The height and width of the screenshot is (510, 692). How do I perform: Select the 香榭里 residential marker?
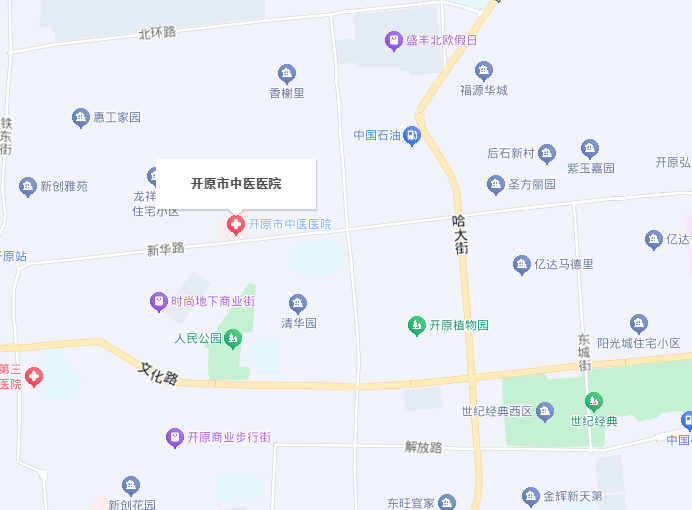(x=287, y=73)
